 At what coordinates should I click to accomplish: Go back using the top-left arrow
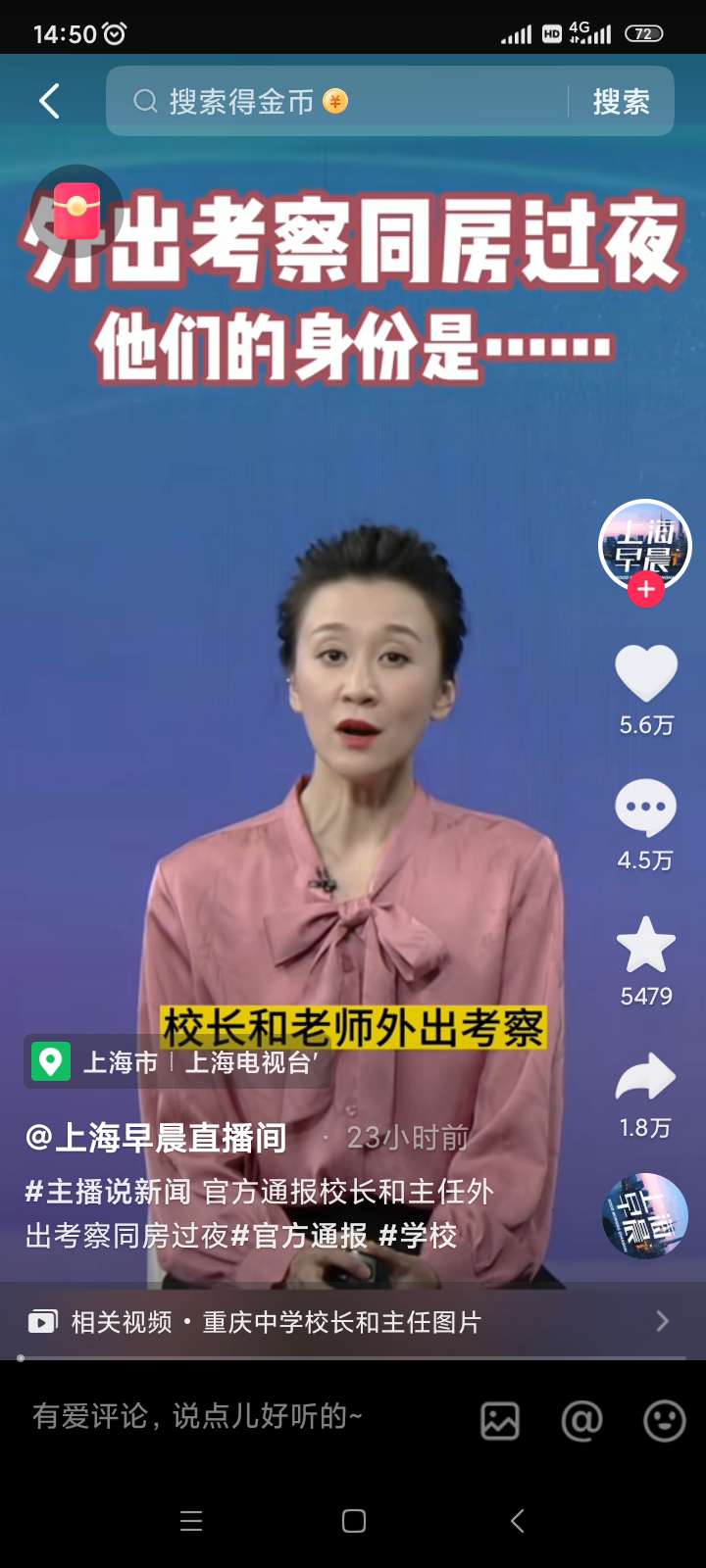coord(50,101)
